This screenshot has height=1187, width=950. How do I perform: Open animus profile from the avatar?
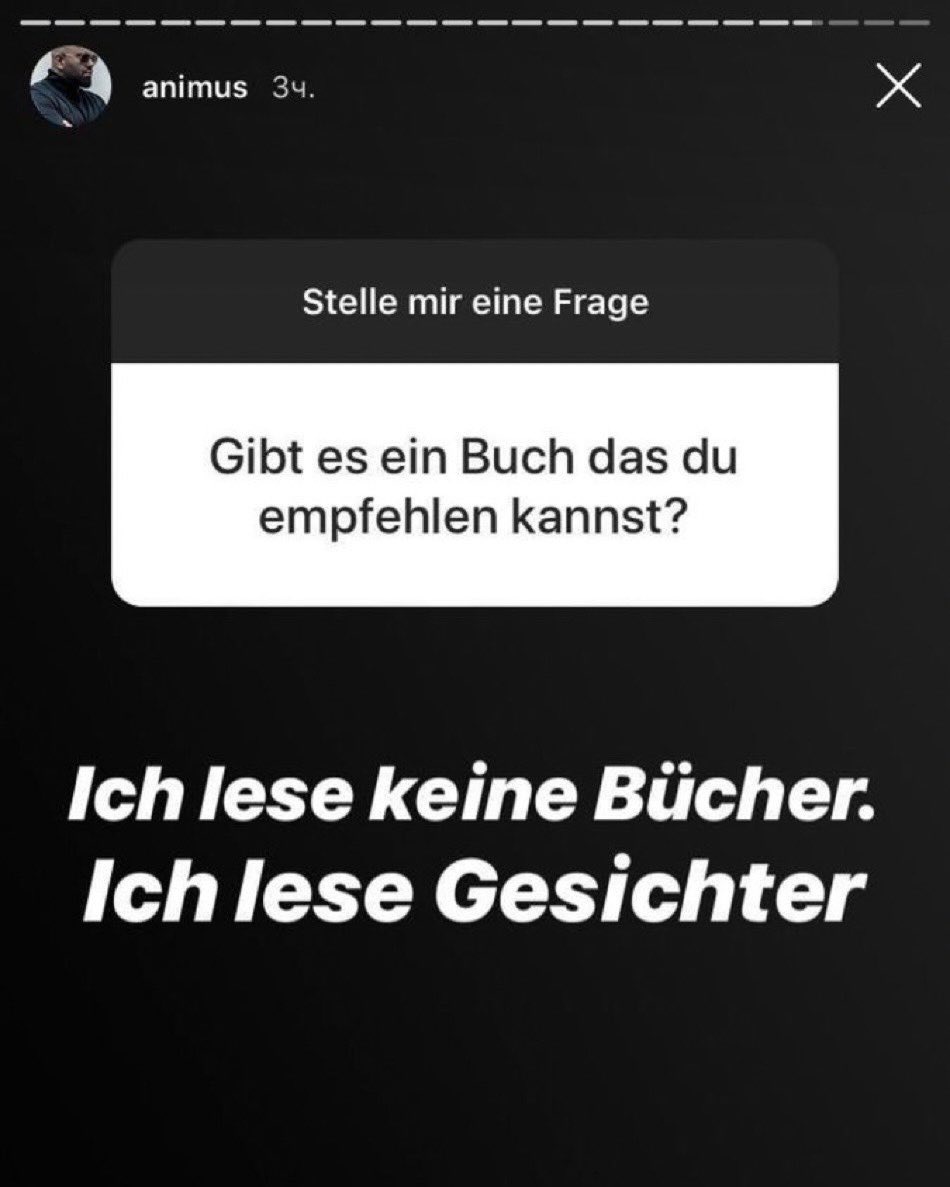(67, 88)
